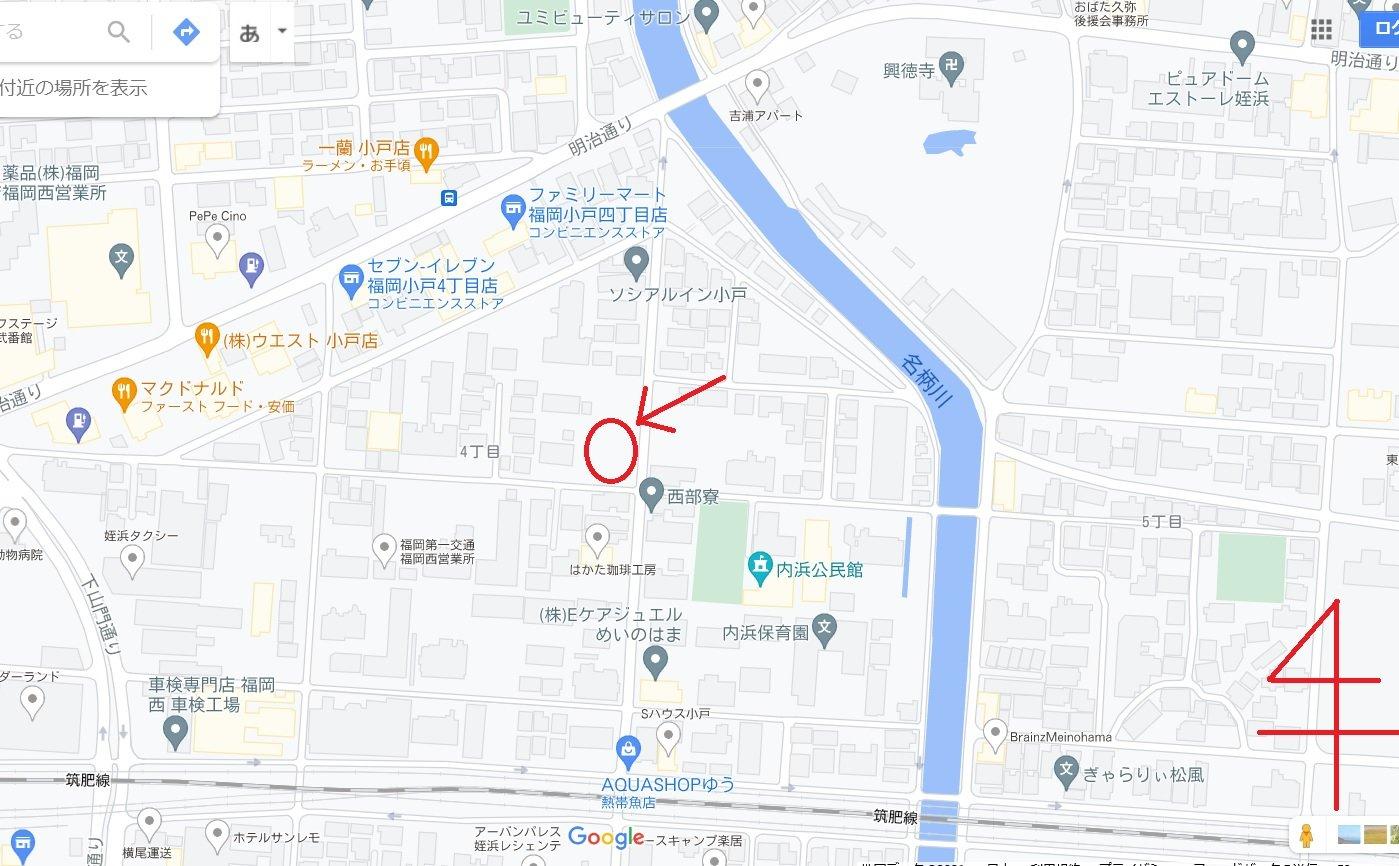The image size is (1399, 866).
Task: Open the 車検専門店 福岡西 車検工場 pin
Action: point(176,733)
